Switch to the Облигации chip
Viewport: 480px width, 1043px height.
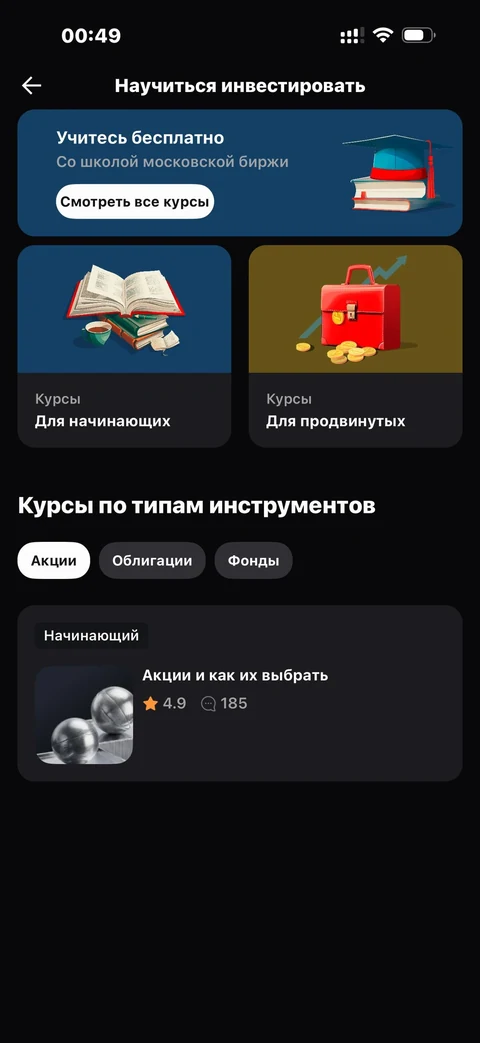tap(152, 561)
